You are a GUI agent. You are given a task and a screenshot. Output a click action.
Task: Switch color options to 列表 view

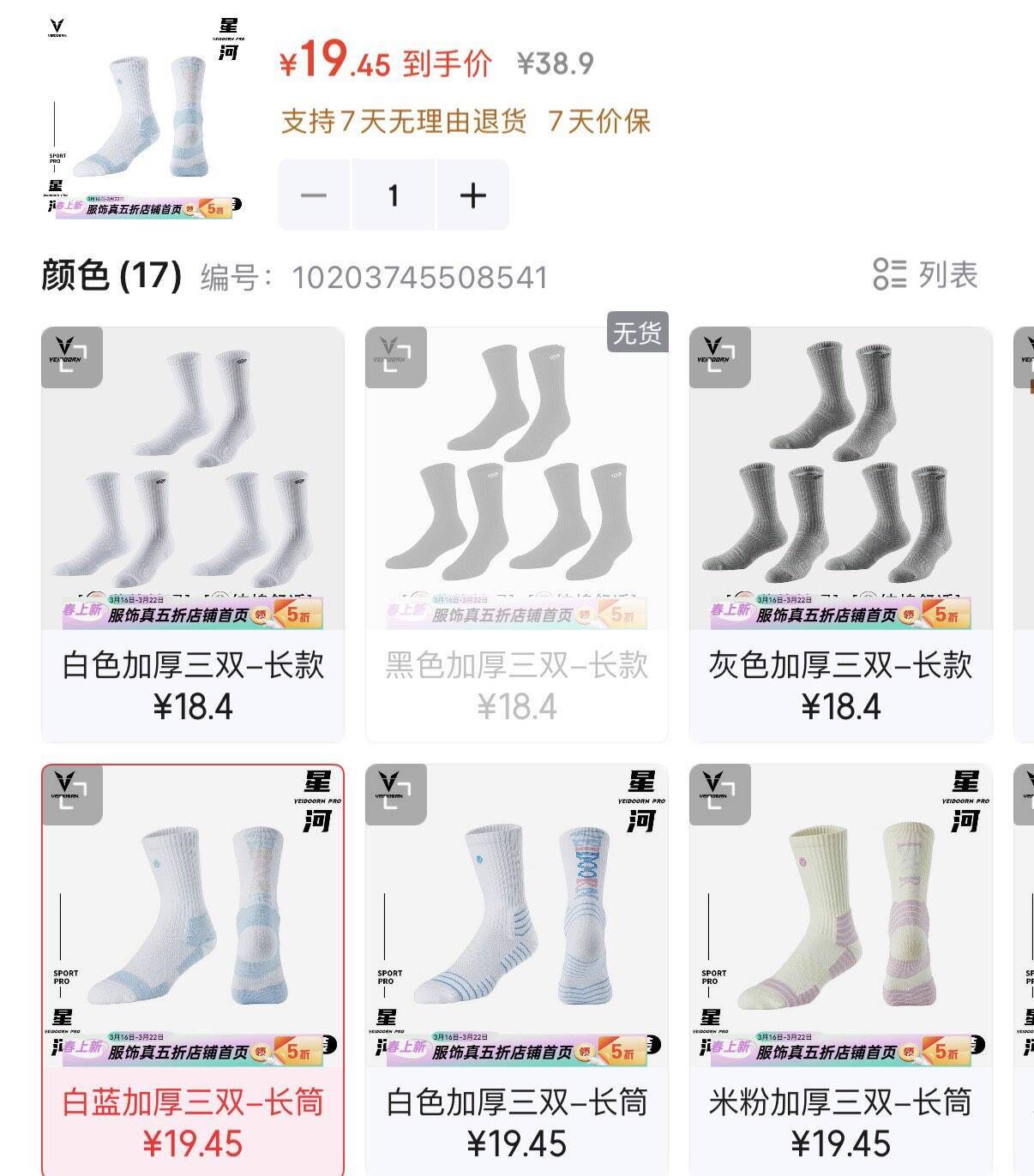[x=926, y=275]
